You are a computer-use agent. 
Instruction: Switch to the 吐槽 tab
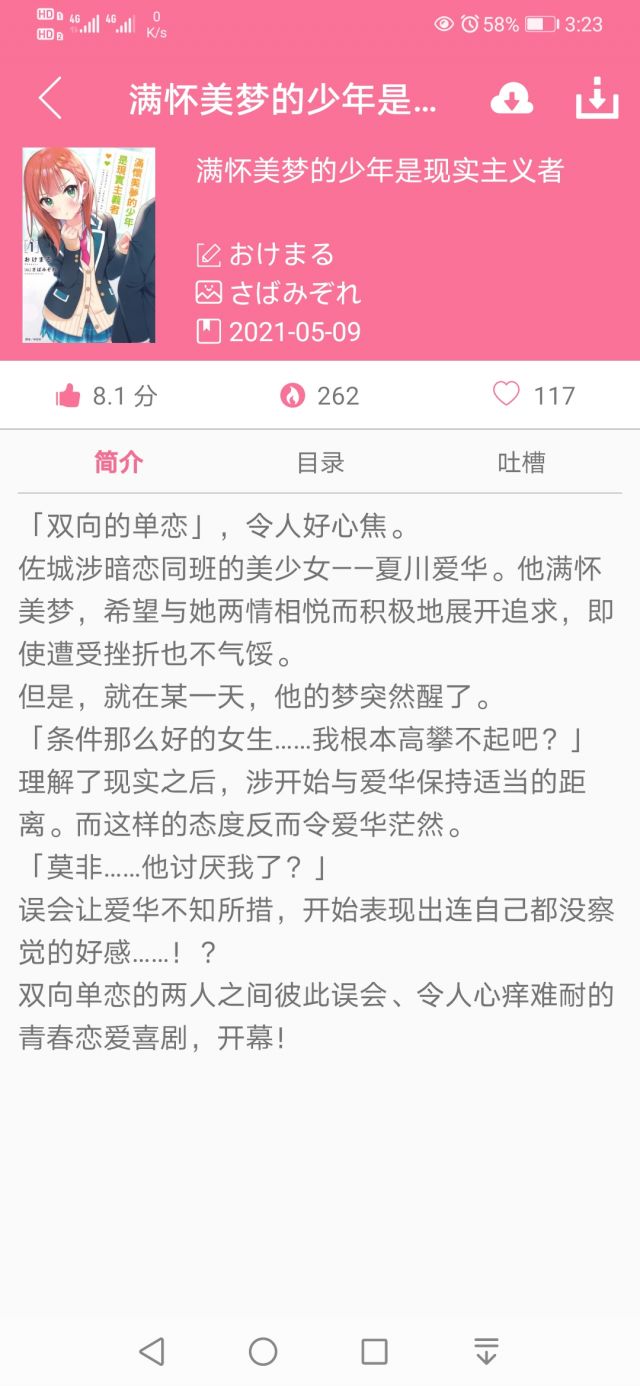point(521,462)
